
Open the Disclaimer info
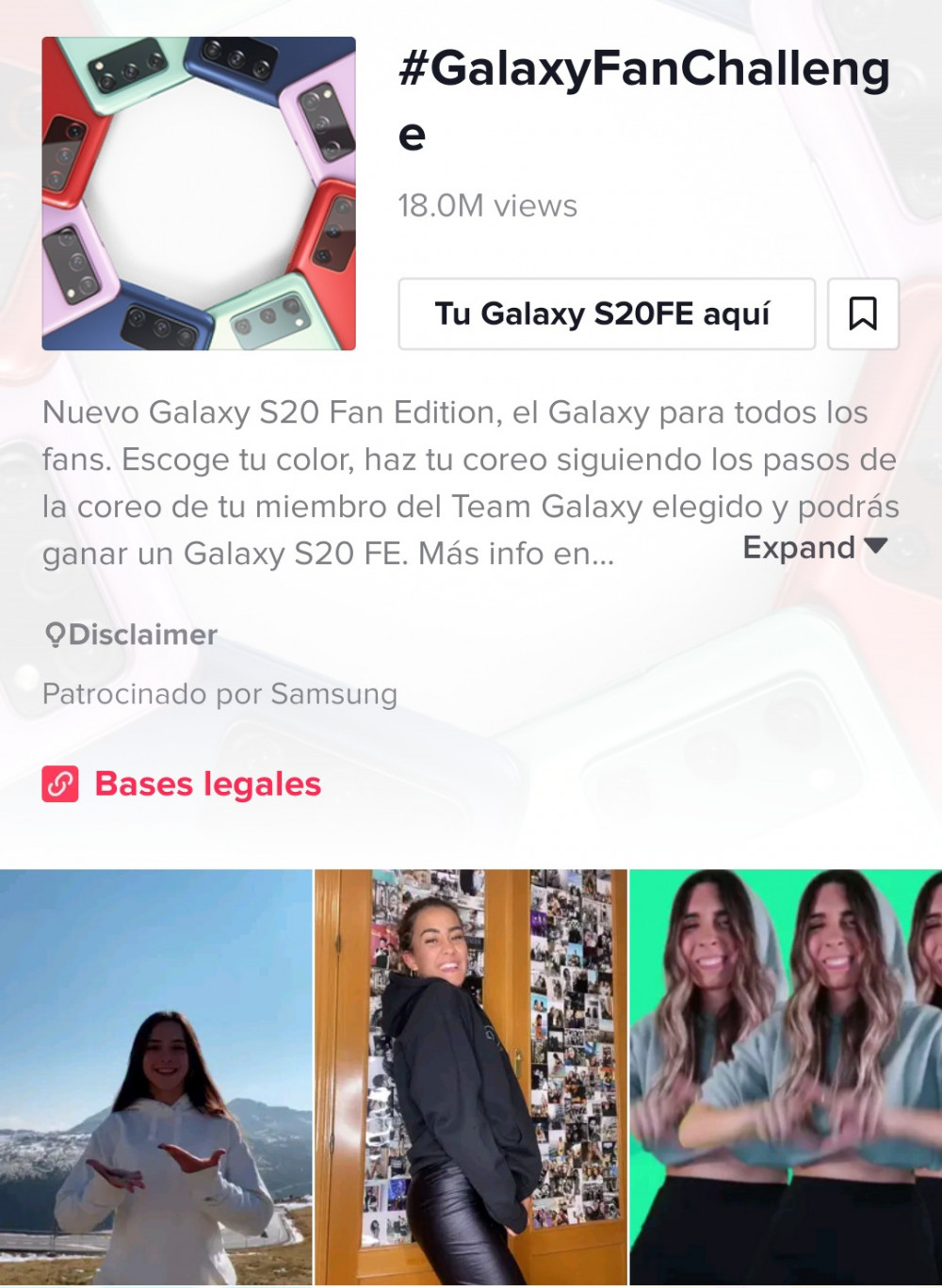click(x=132, y=635)
